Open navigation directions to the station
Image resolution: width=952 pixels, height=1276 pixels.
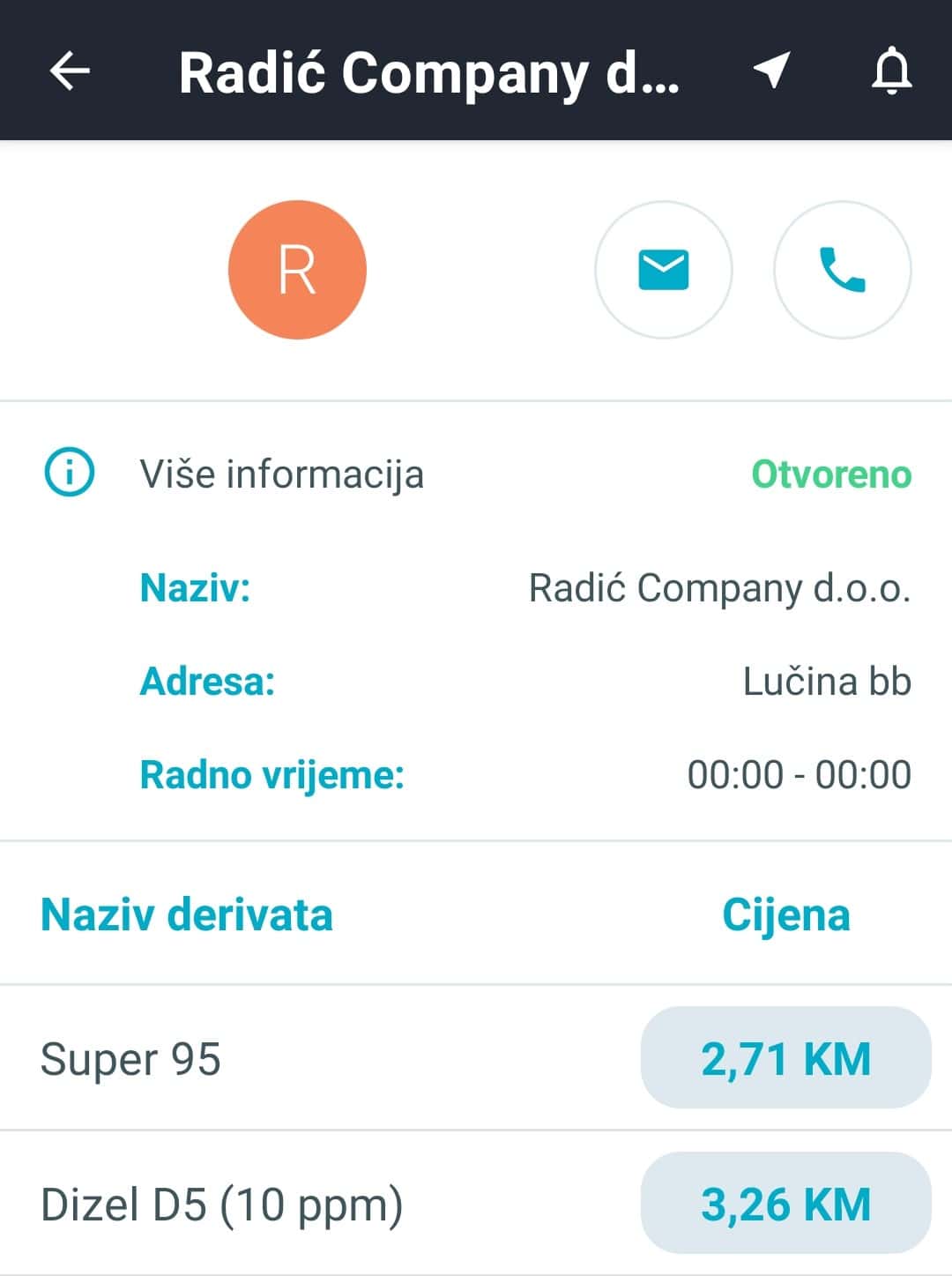pos(770,71)
